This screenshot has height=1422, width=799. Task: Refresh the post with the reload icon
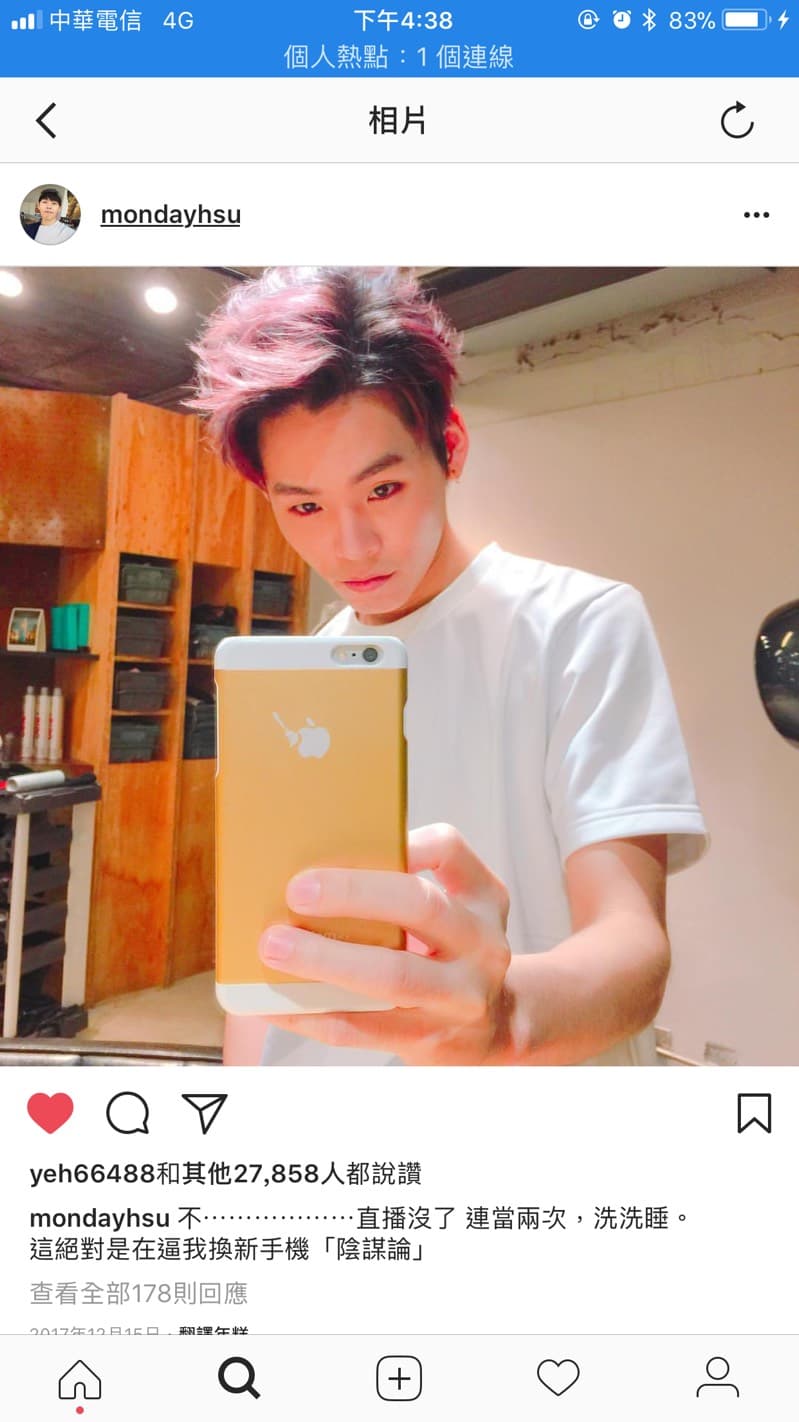coord(737,121)
